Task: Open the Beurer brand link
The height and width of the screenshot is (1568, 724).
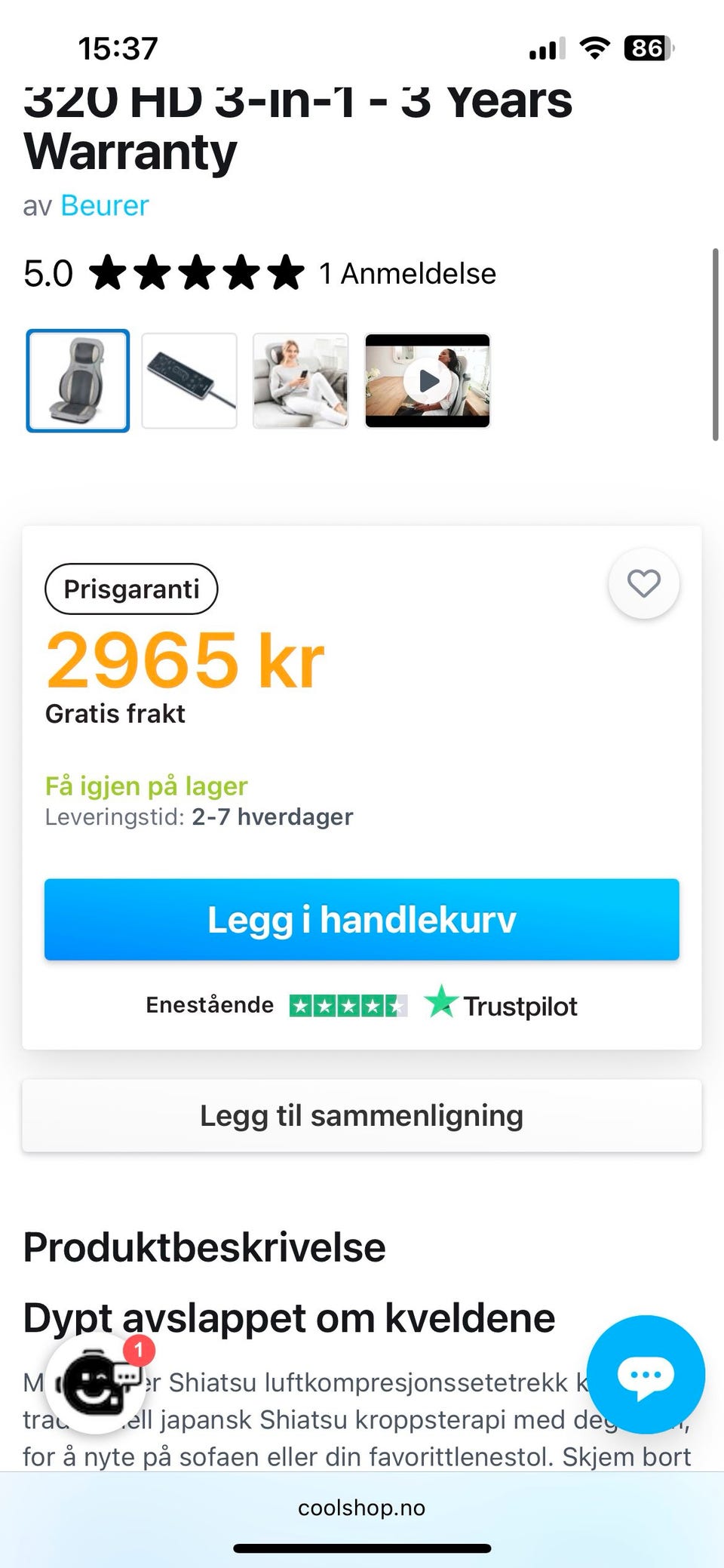Action: (104, 205)
